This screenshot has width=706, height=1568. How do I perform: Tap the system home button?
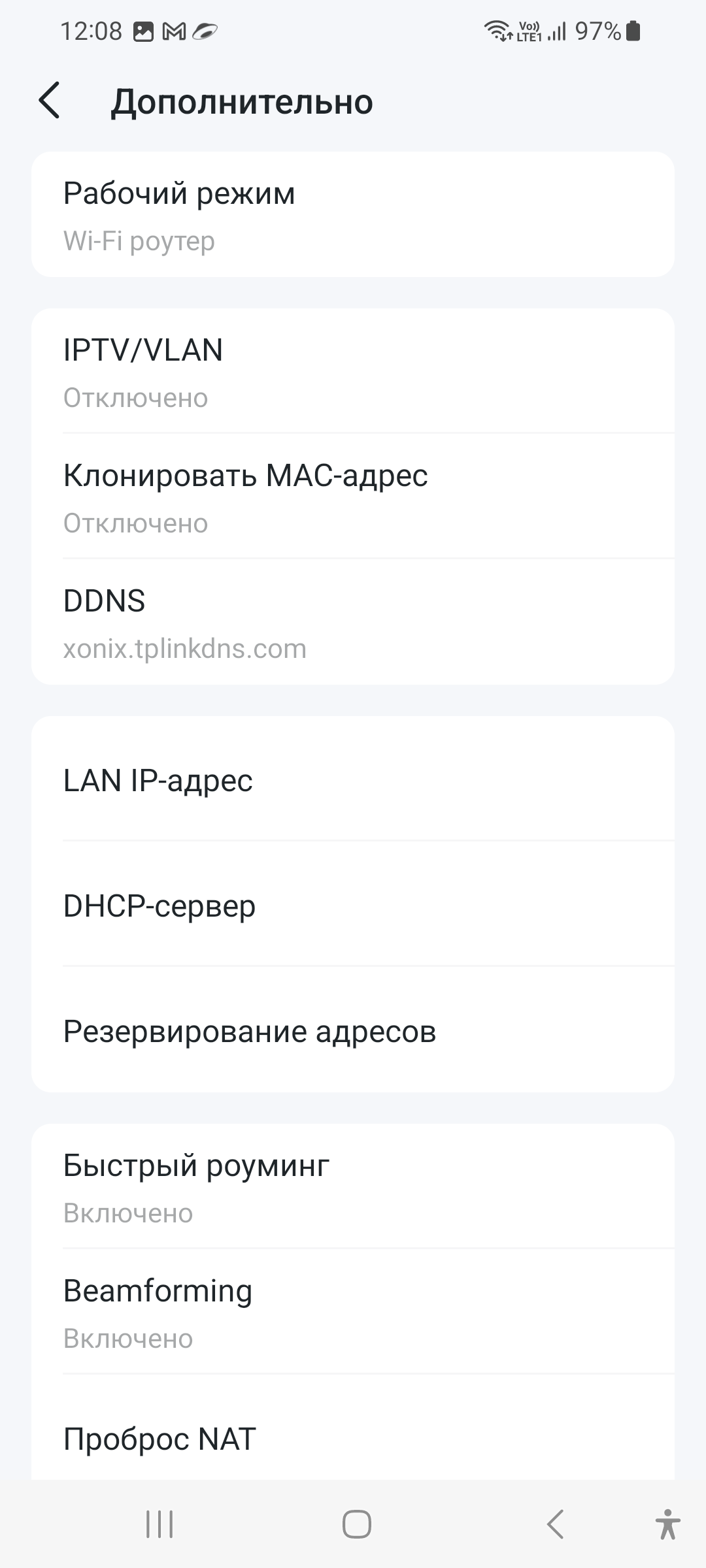click(x=356, y=1524)
